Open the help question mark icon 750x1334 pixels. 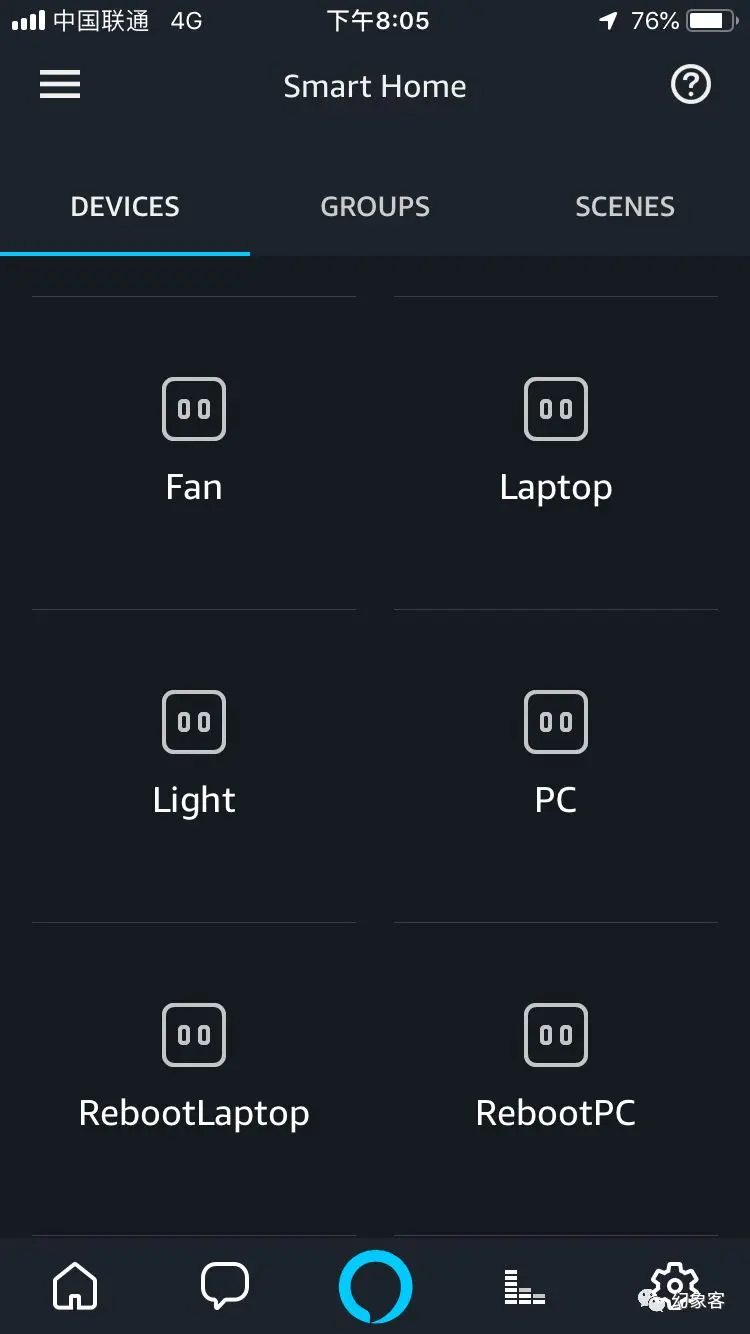(690, 85)
